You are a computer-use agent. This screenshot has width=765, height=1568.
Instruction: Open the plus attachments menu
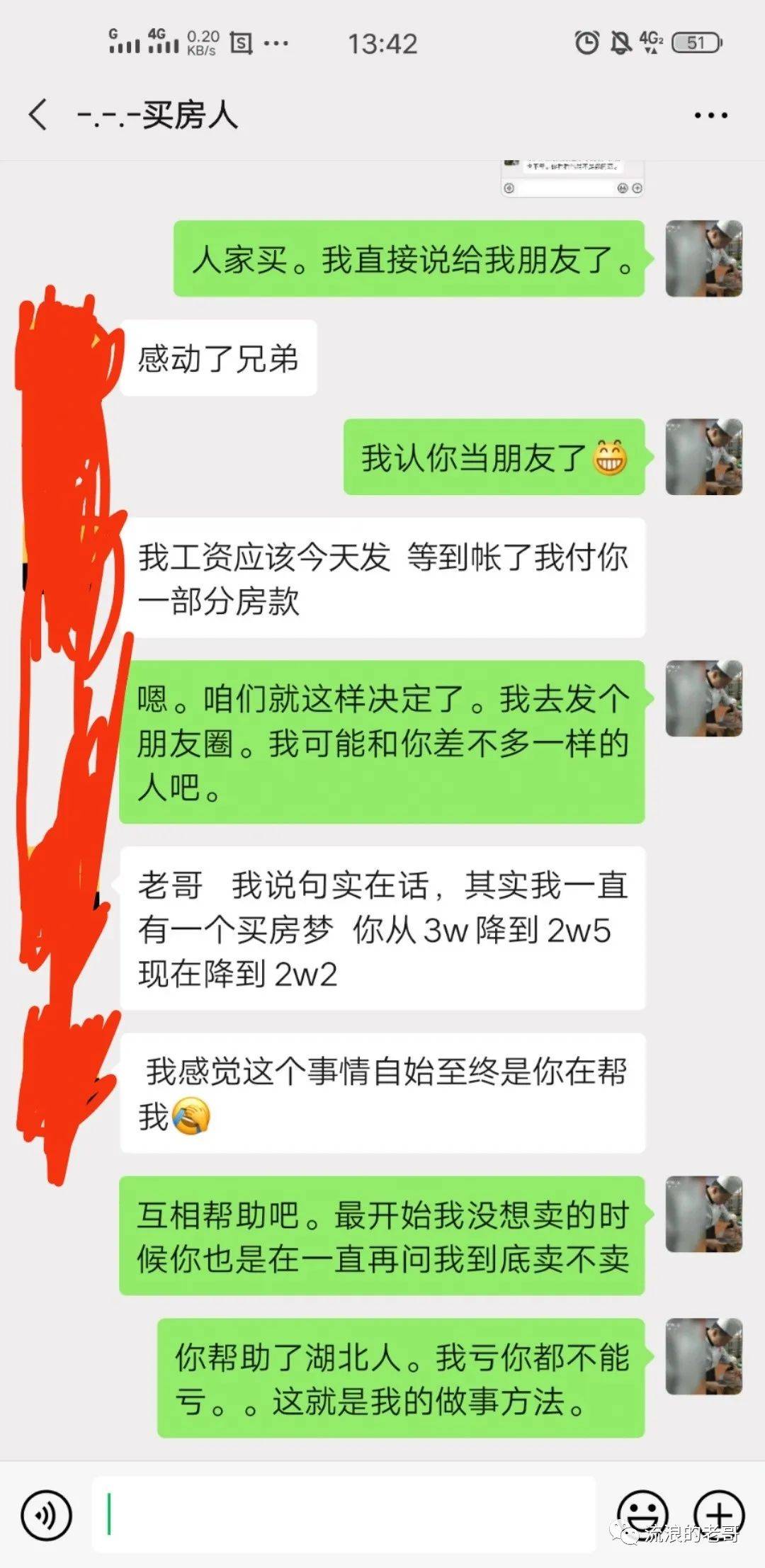(x=719, y=1515)
